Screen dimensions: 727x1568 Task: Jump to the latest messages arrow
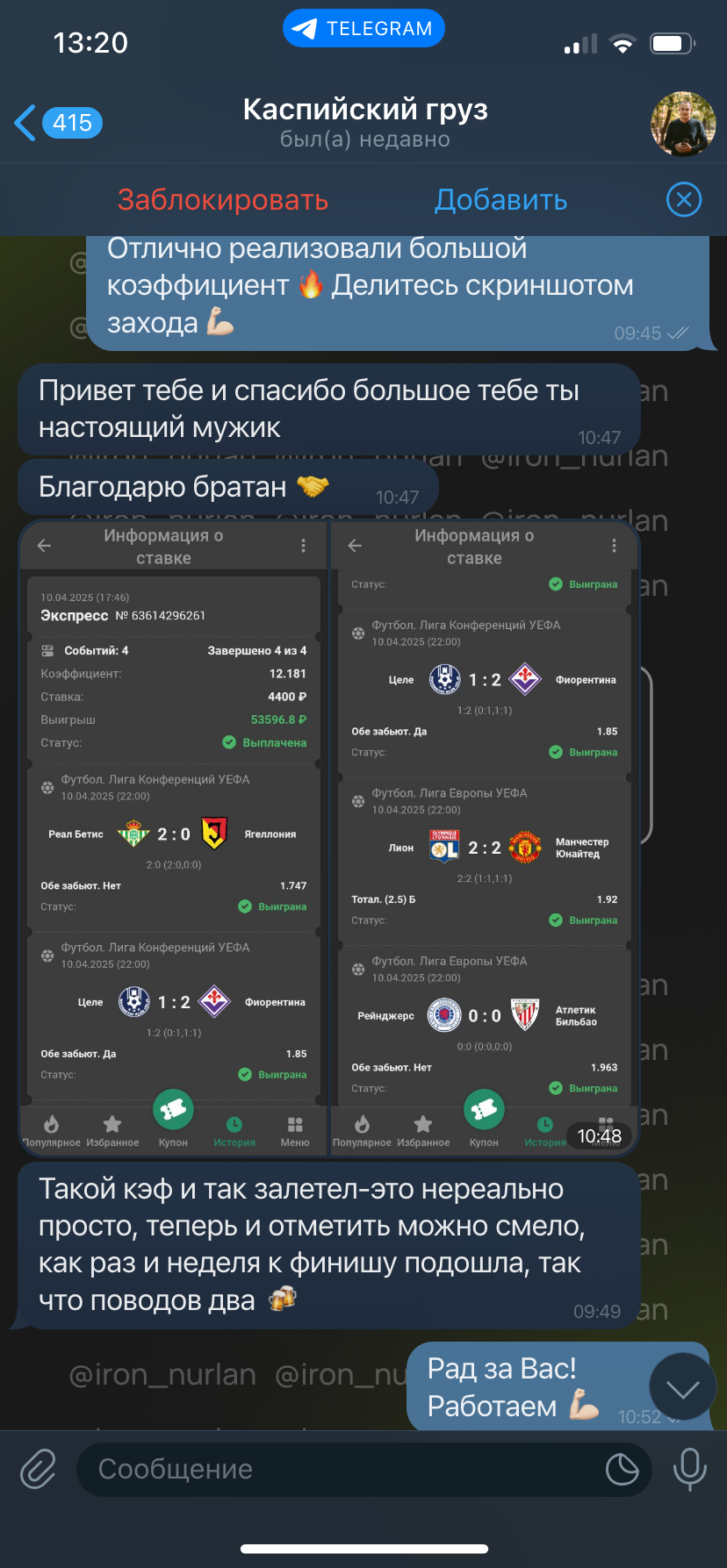click(682, 1387)
